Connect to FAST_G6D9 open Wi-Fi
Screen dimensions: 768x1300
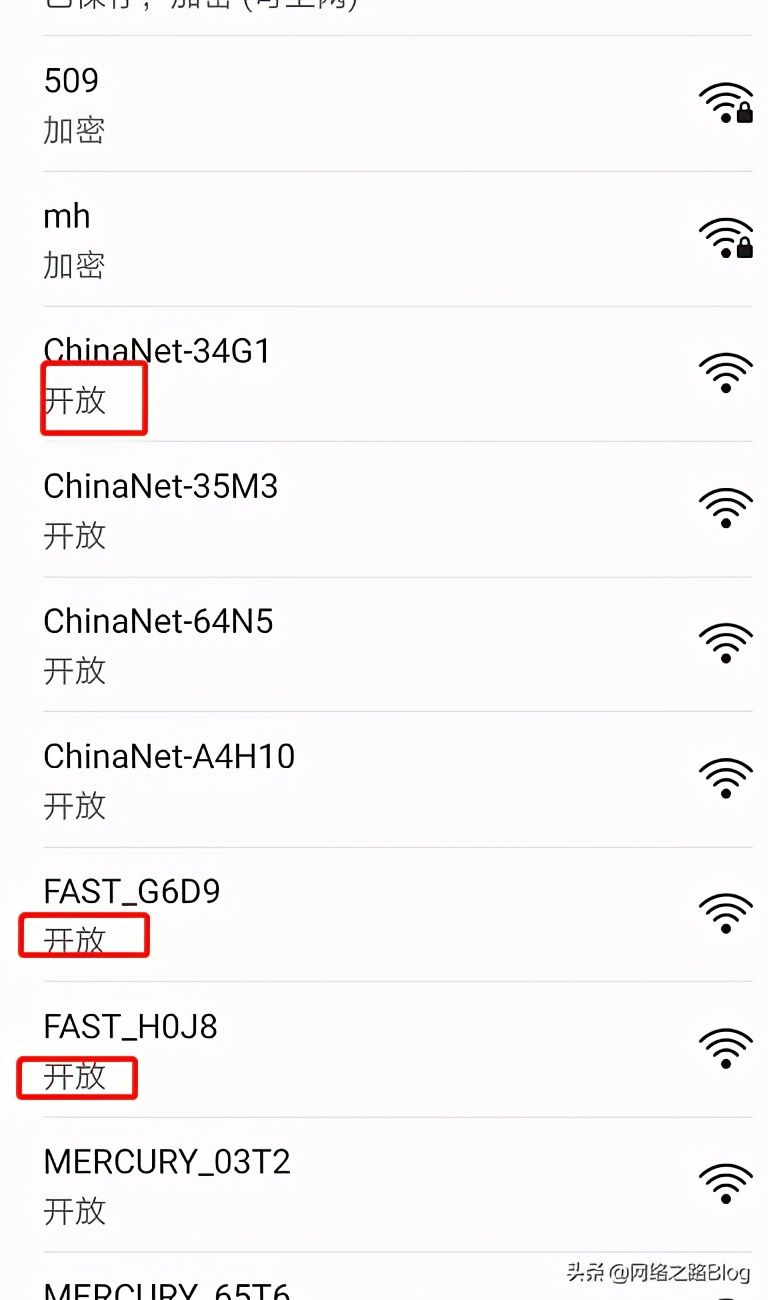(x=300, y=914)
